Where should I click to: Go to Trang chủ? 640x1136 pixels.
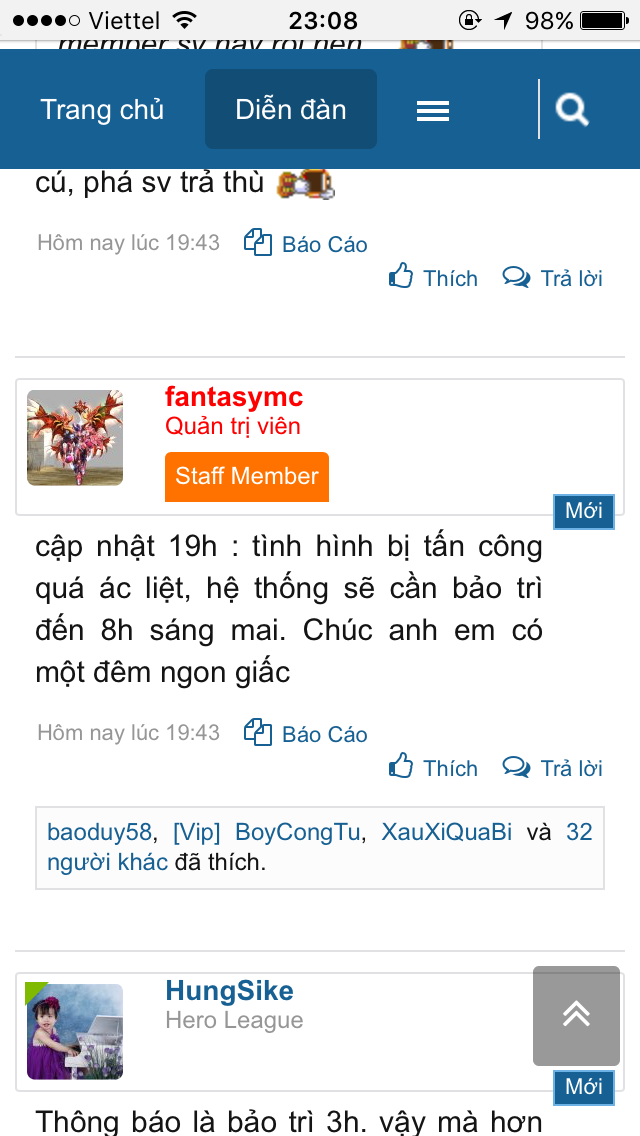[x=102, y=110]
